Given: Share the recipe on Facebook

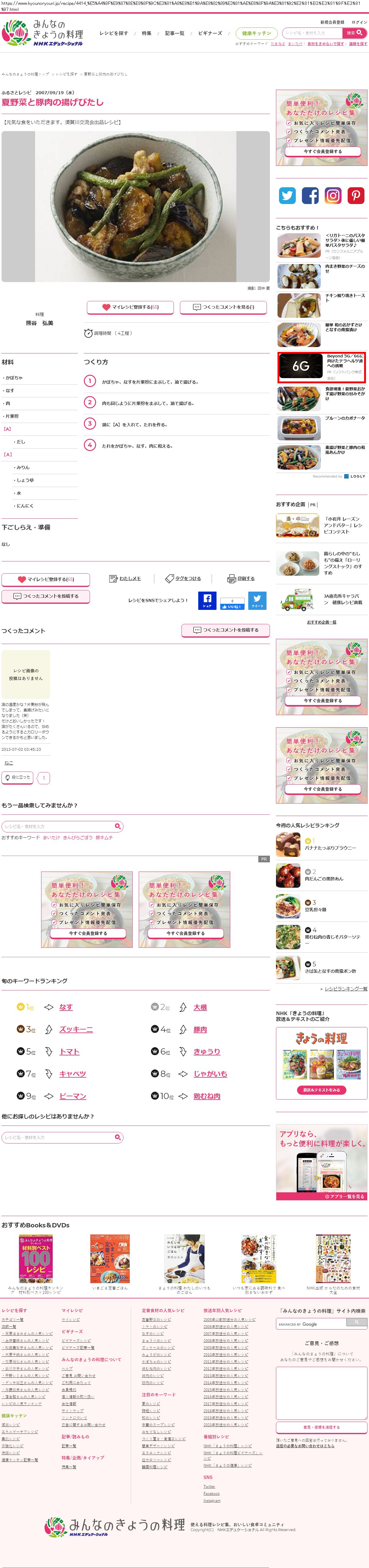Looking at the screenshot, I should coord(207,600).
